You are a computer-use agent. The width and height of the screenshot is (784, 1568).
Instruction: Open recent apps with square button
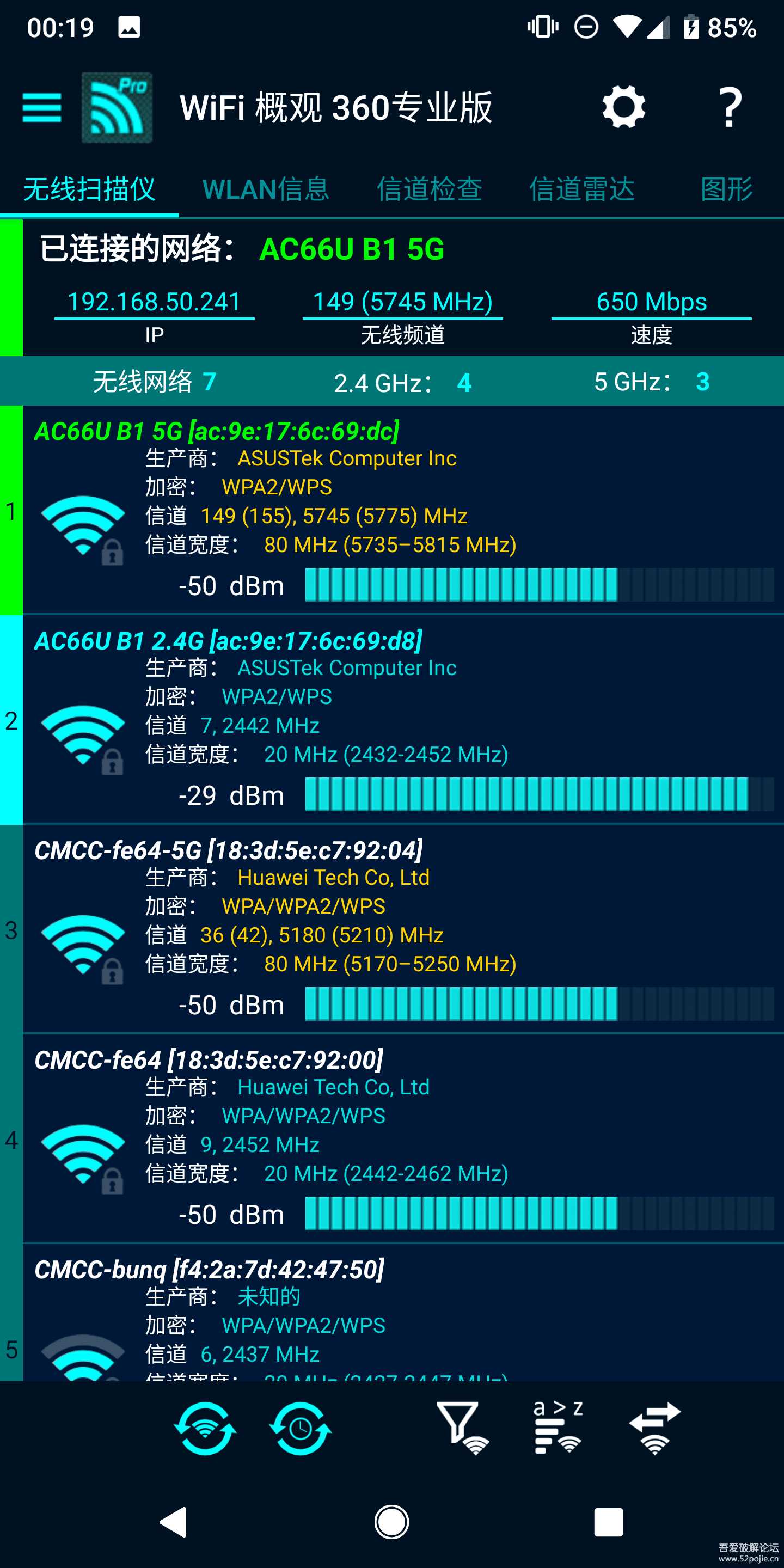click(608, 1522)
